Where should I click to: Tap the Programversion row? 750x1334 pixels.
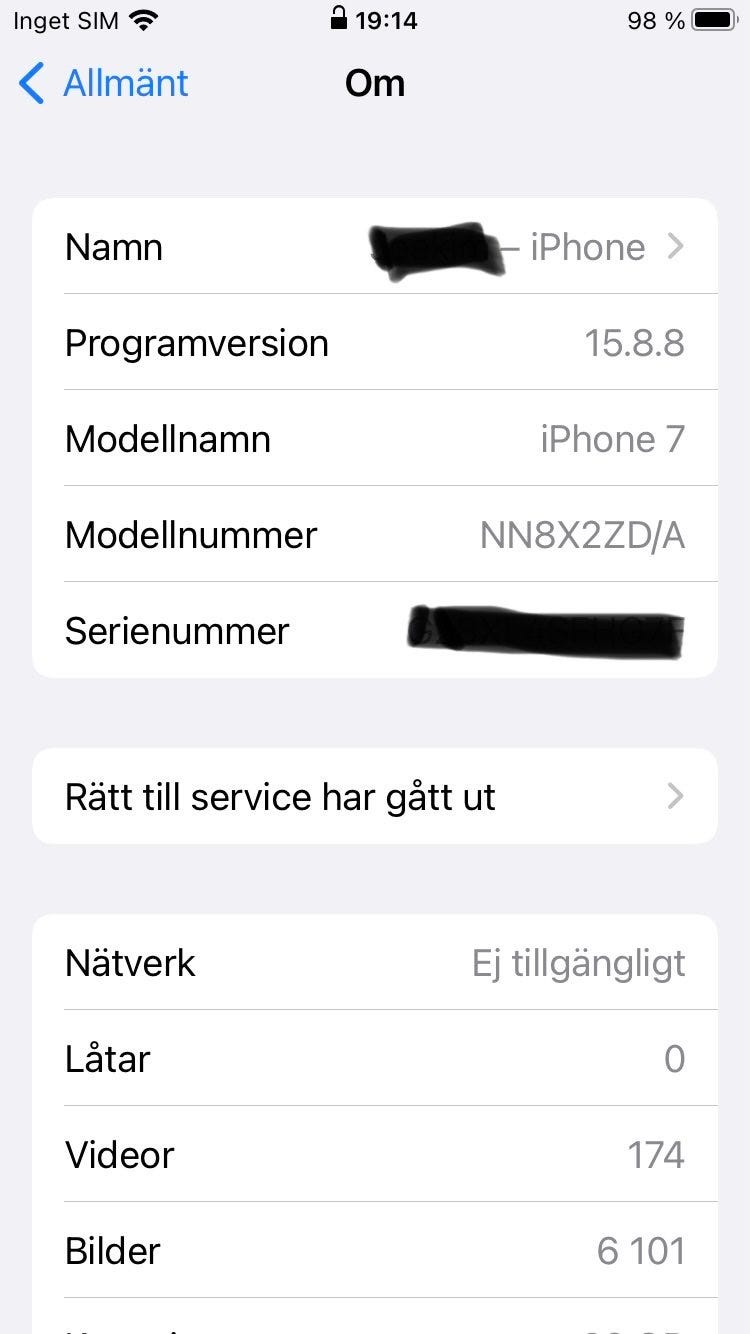[x=375, y=342]
